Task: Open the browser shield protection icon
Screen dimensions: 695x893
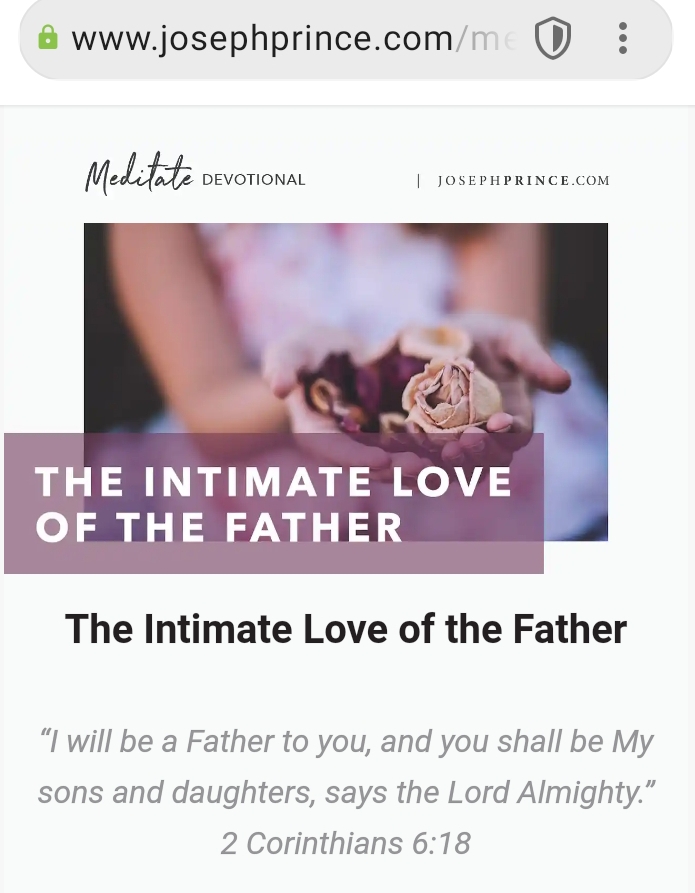Action: point(552,39)
